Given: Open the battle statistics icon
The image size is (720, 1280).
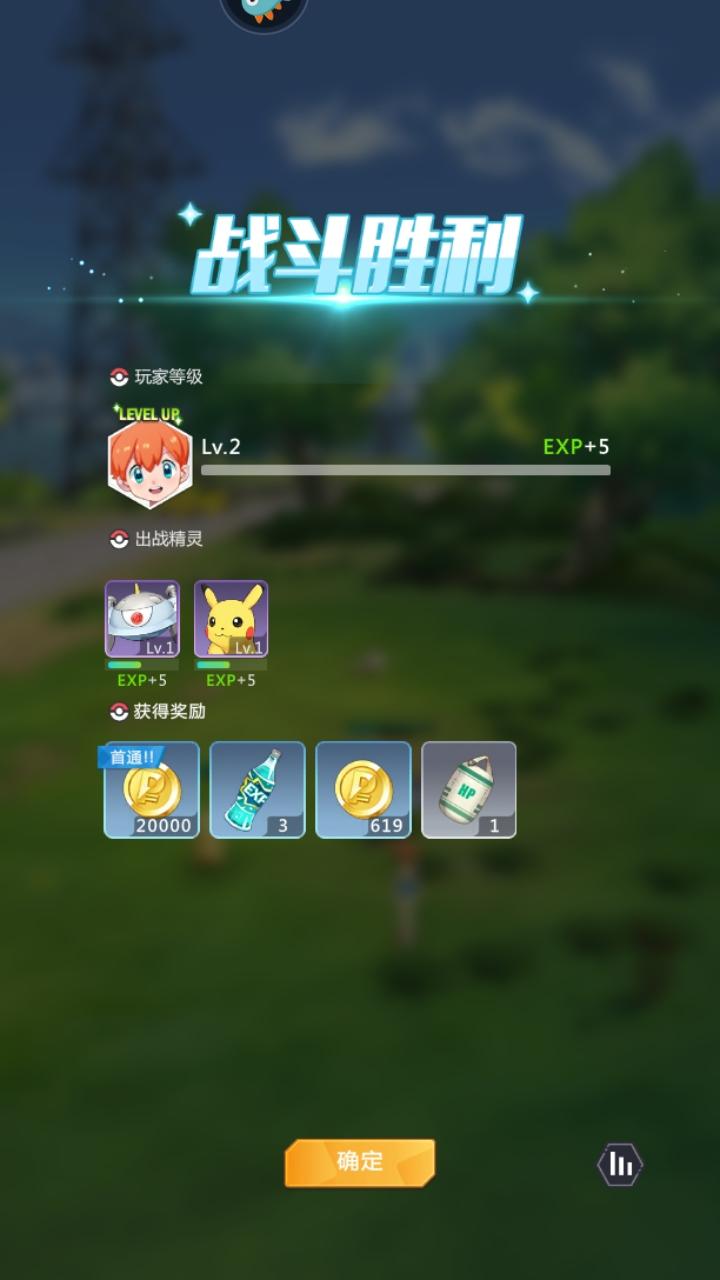Looking at the screenshot, I should (620, 1164).
